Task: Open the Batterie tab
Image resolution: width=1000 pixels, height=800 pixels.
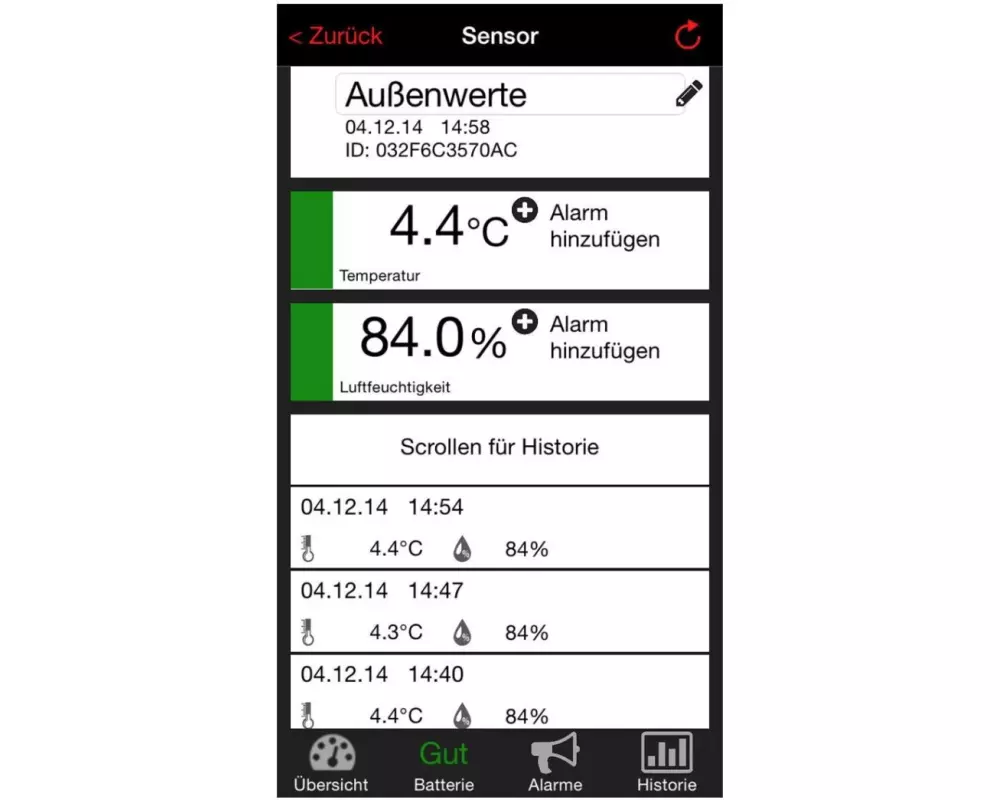Action: coord(444,764)
